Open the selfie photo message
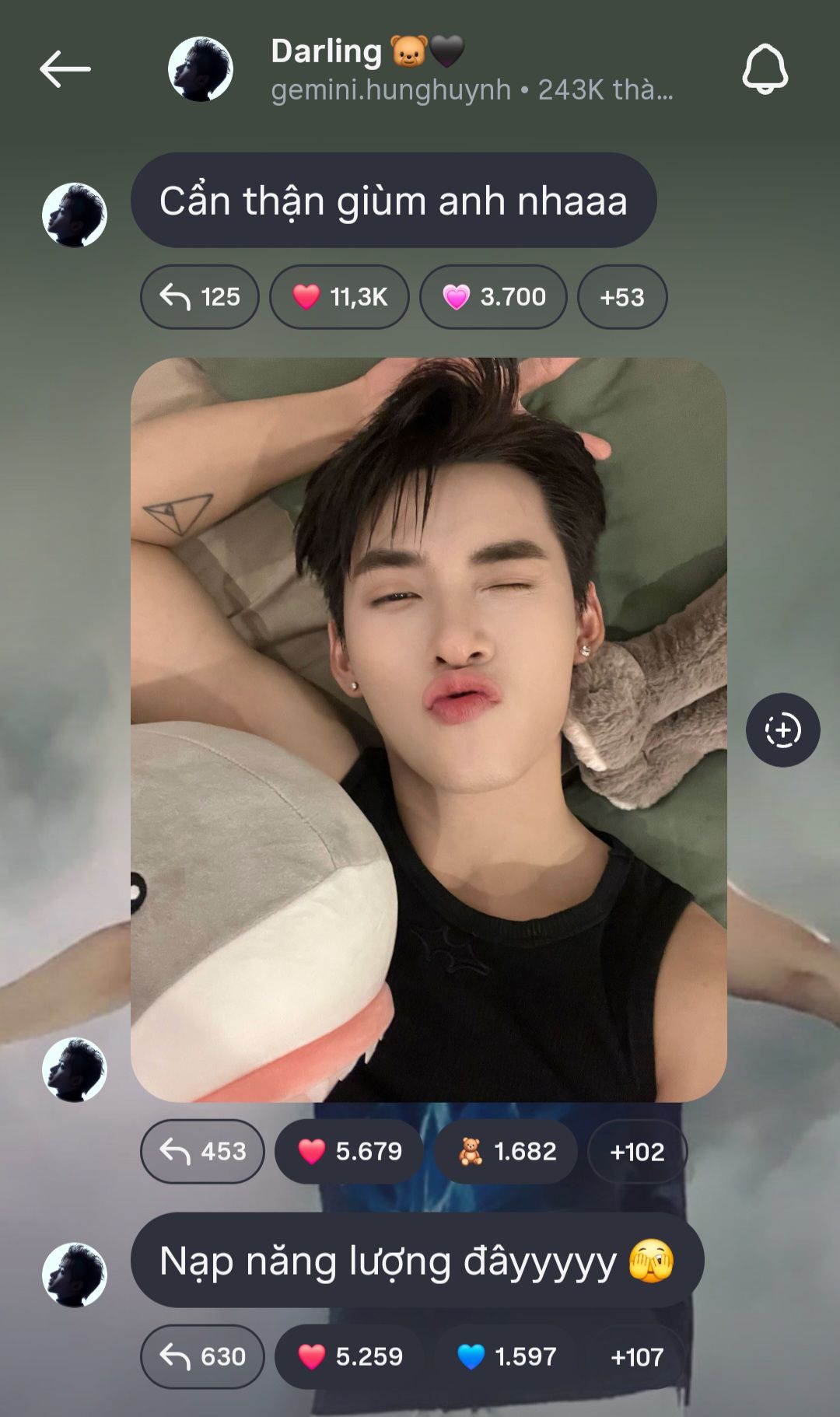The image size is (840, 1417). pos(429,729)
